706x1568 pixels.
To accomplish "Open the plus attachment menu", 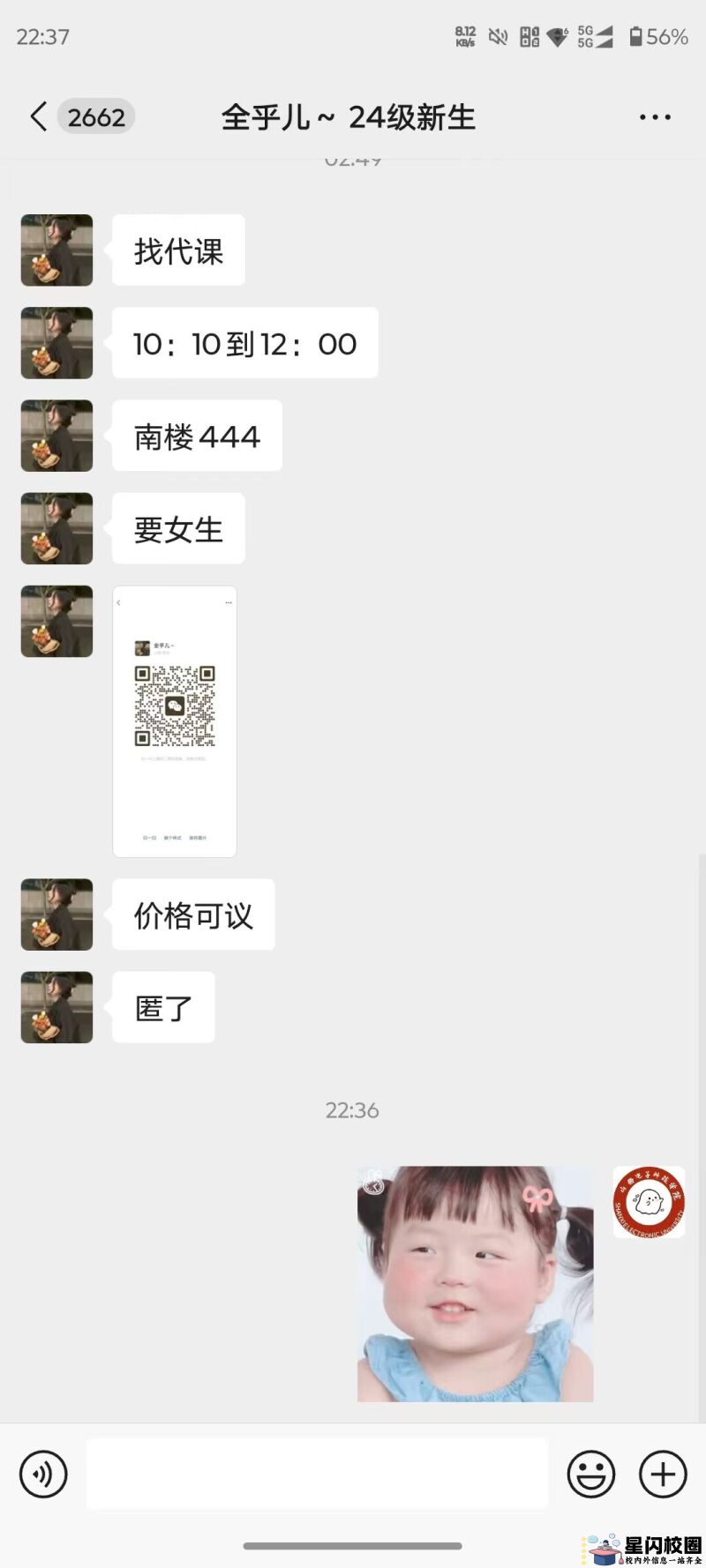I will [x=663, y=1474].
